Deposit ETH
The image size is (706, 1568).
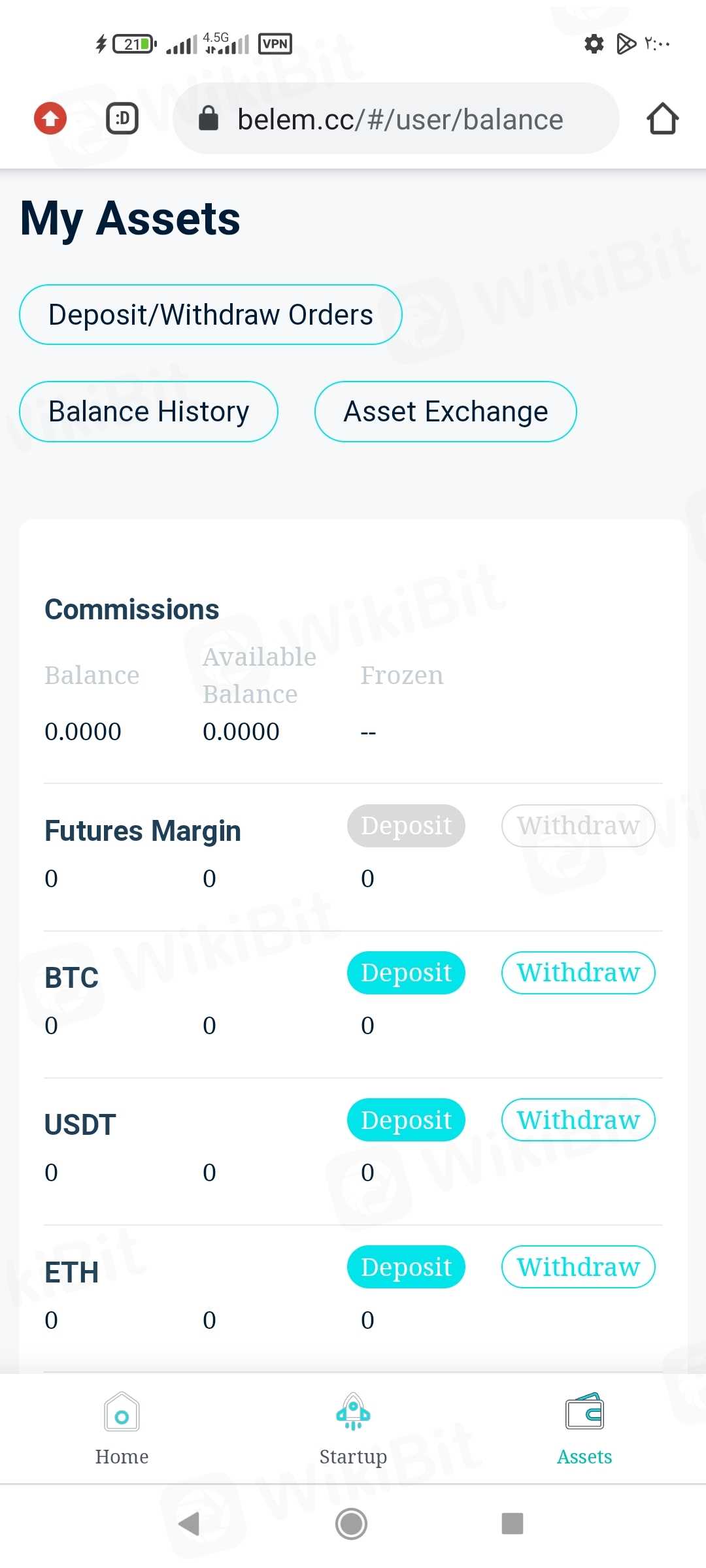tap(406, 1267)
